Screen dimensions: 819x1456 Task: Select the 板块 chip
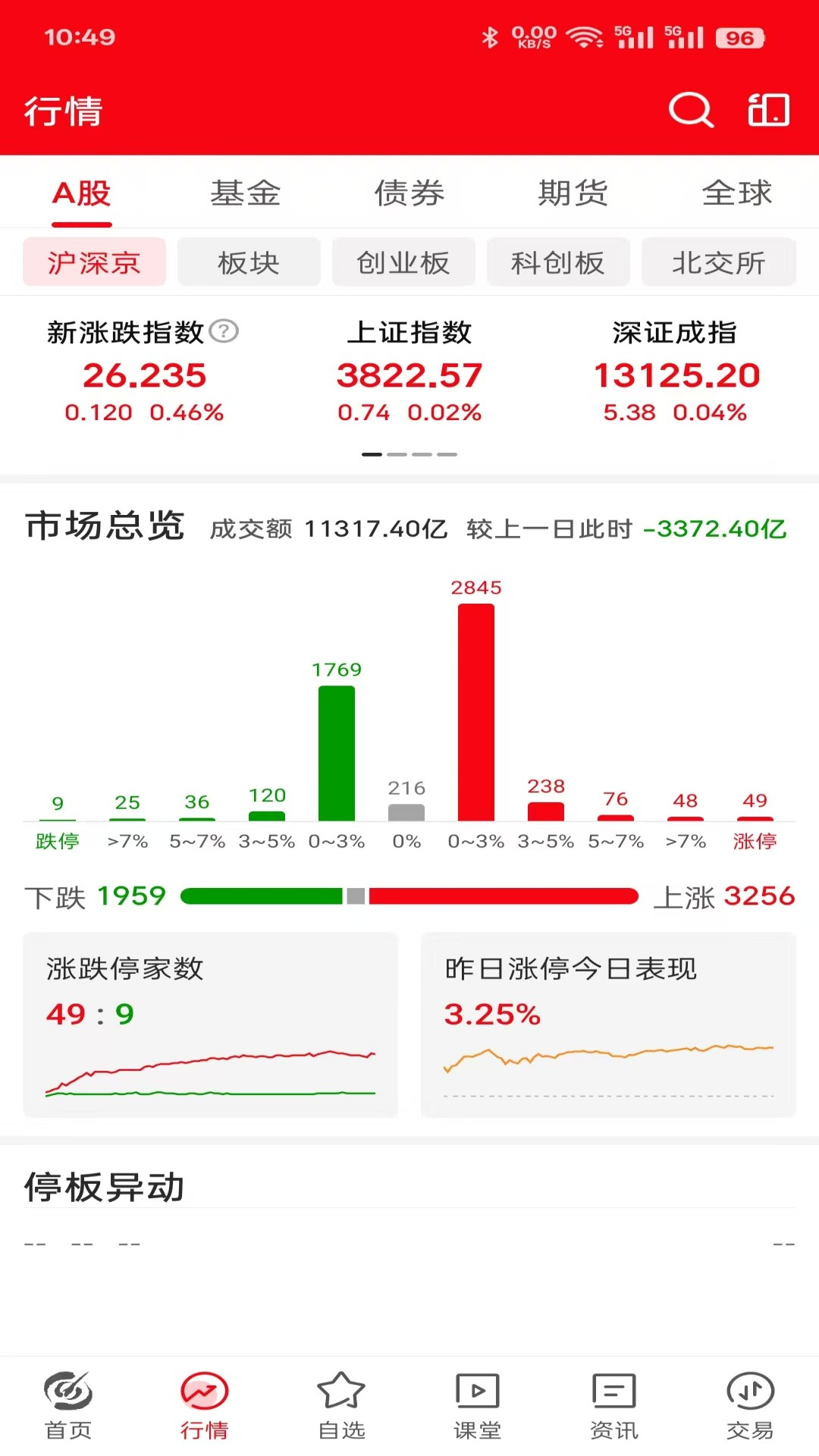click(x=249, y=262)
